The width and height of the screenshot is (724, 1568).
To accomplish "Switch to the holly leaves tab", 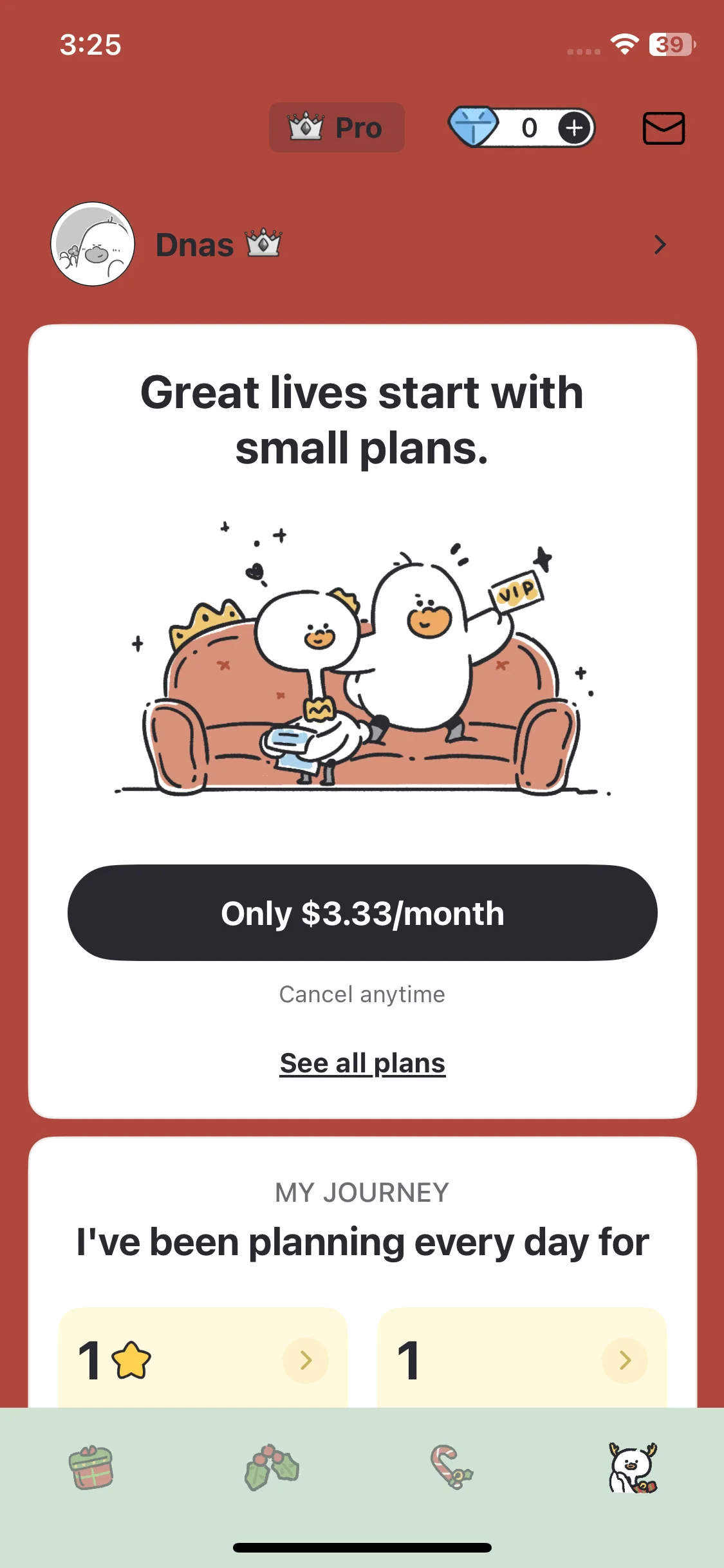I will click(272, 1468).
